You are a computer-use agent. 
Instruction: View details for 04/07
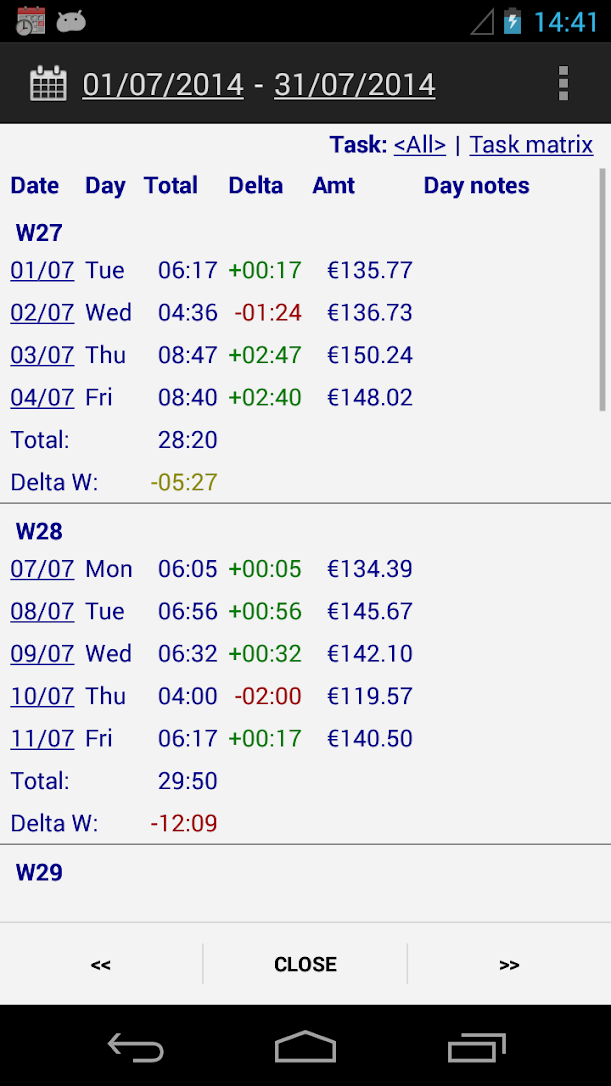pyautogui.click(x=42, y=398)
